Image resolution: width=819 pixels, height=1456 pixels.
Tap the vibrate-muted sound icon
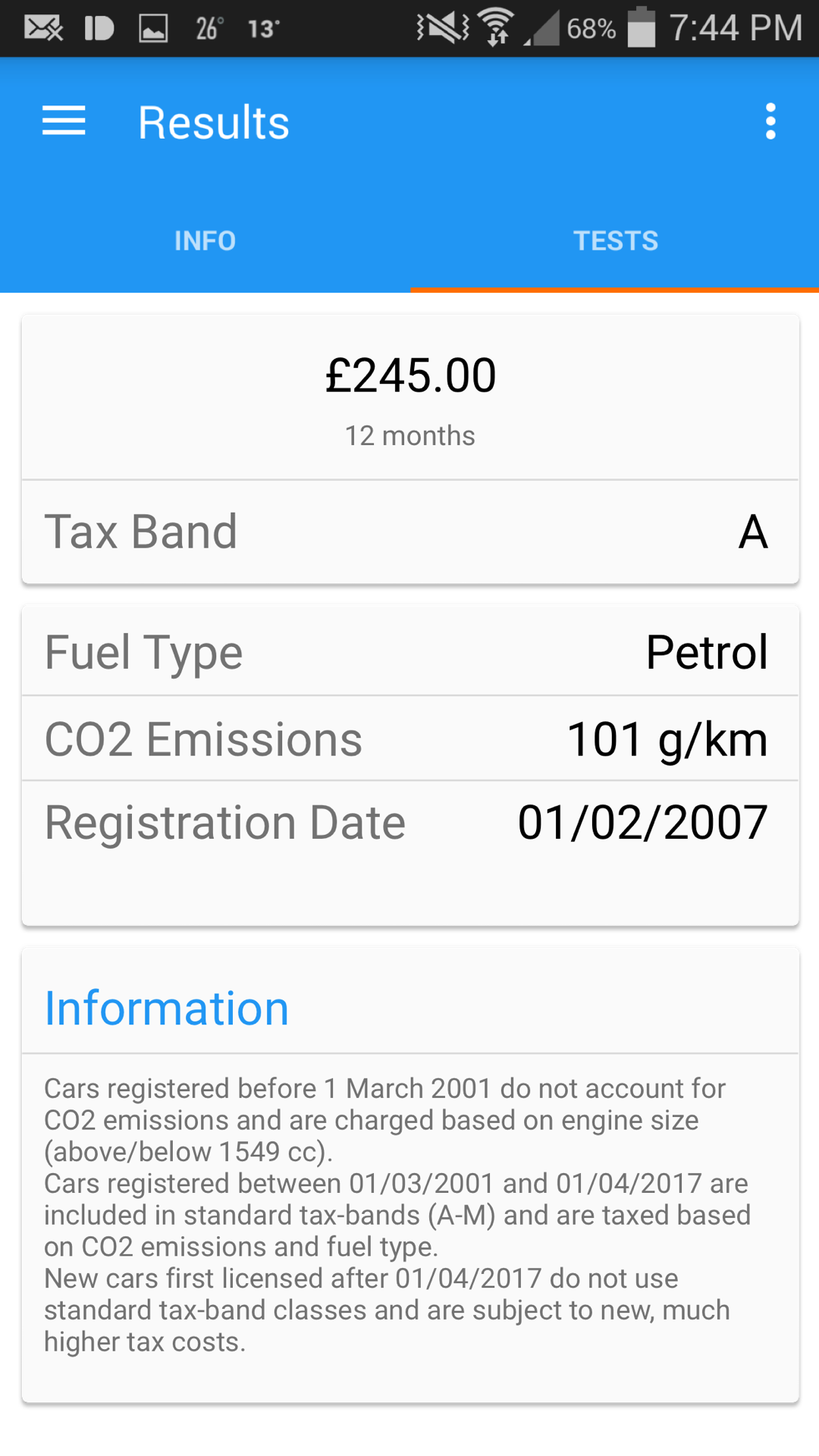click(x=438, y=27)
